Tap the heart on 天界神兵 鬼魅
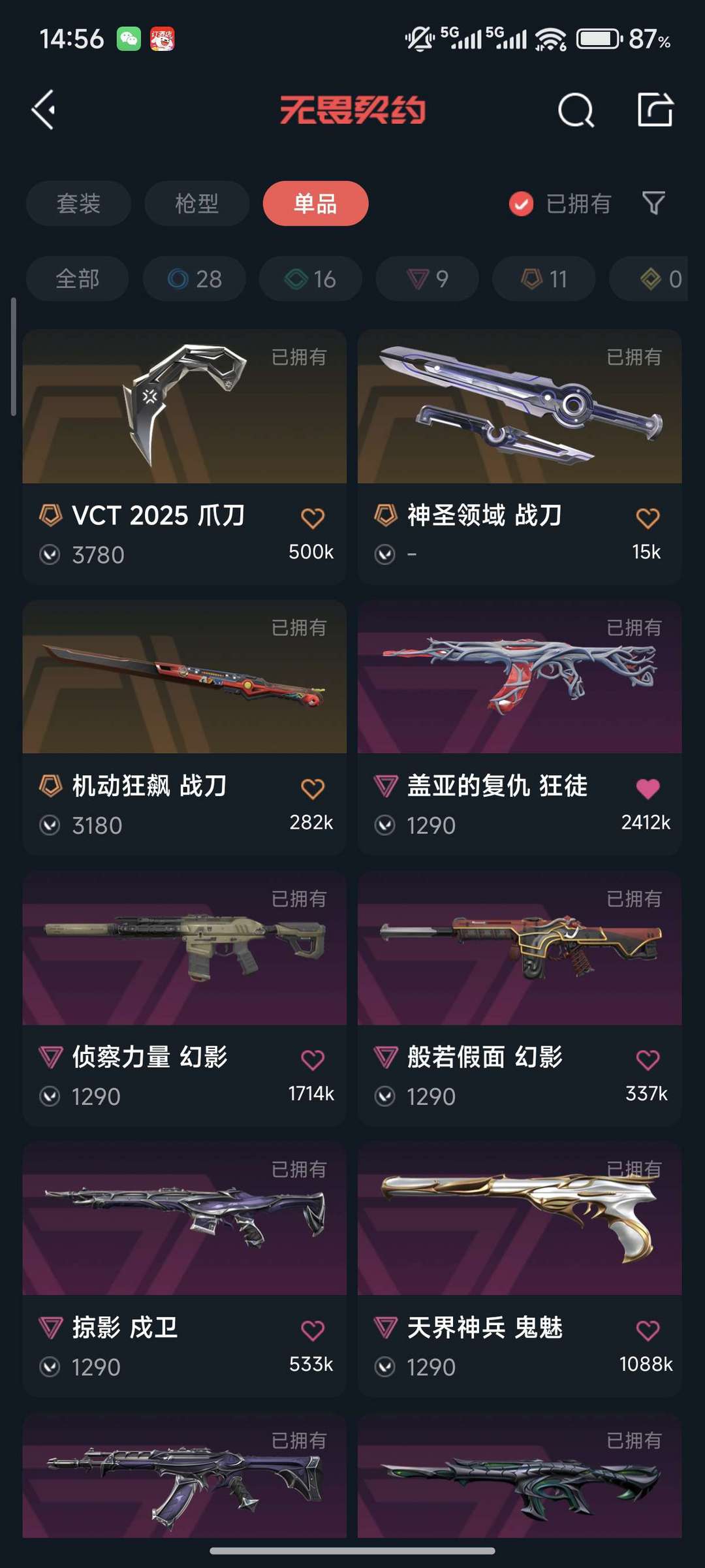The image size is (705, 1568). click(x=648, y=1330)
